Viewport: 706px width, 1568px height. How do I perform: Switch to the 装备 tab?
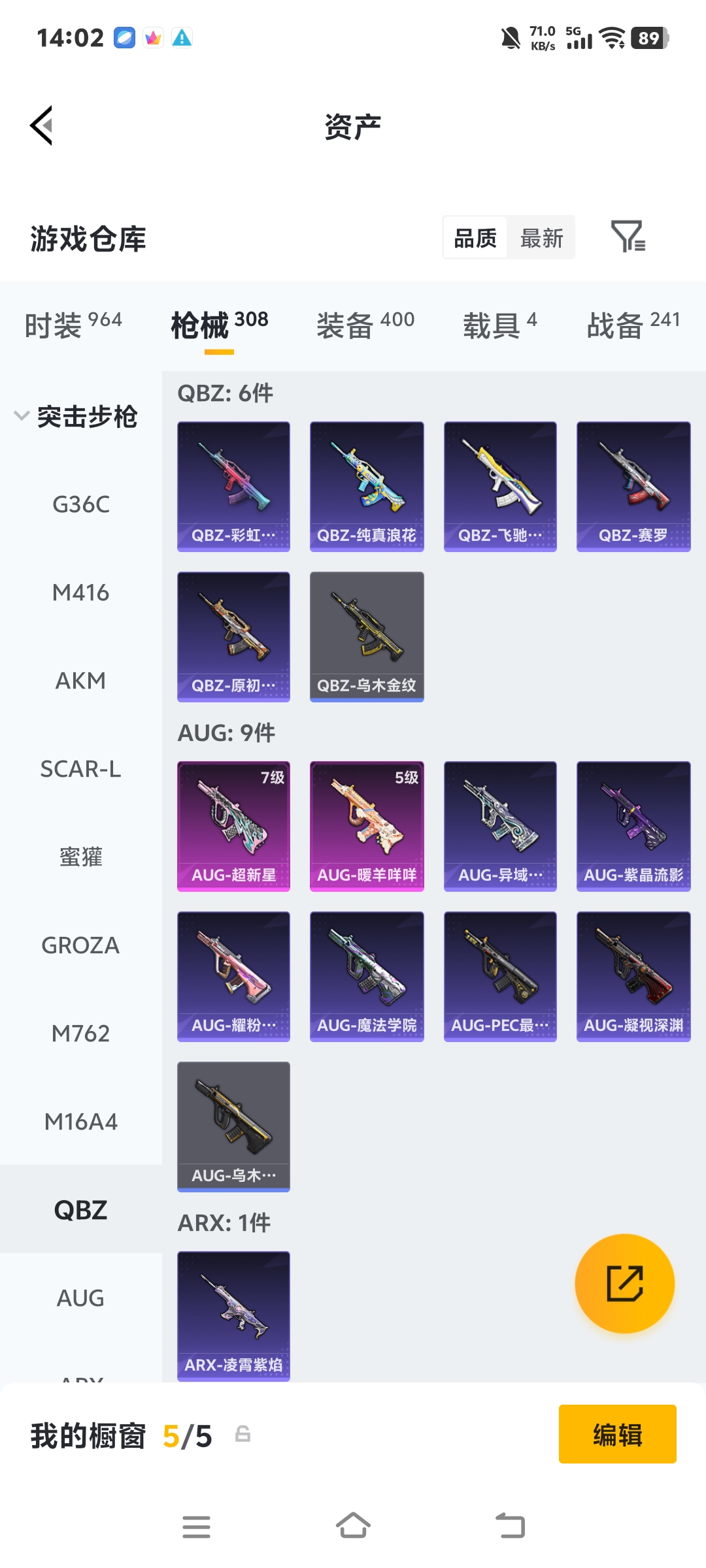coord(365,324)
